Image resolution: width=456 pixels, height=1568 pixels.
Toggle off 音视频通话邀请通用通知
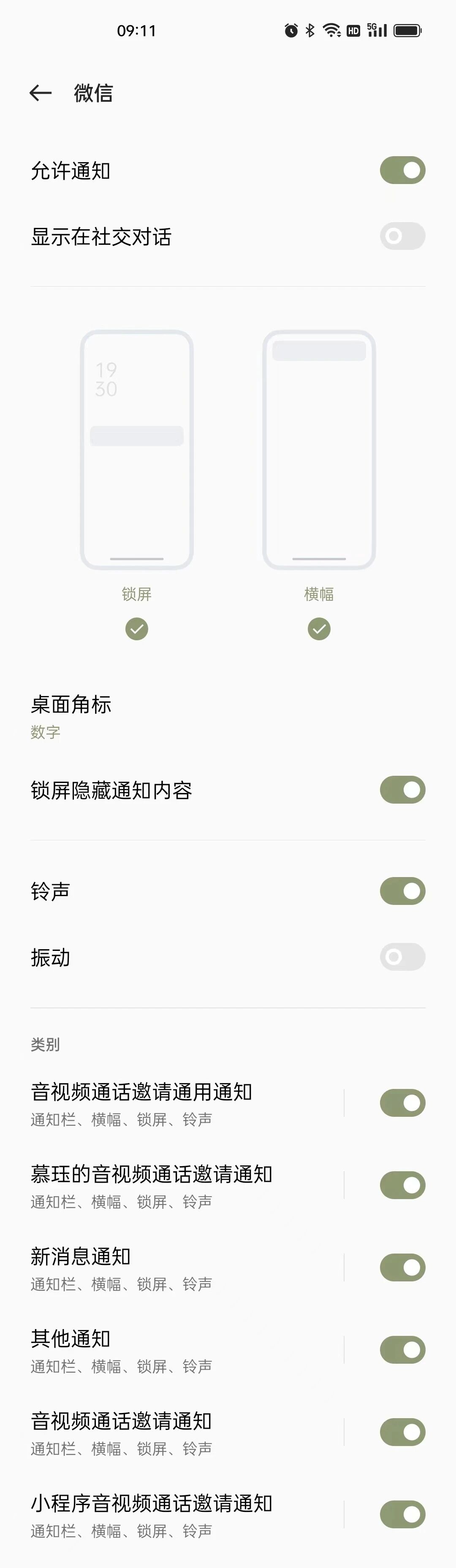pyautogui.click(x=402, y=1103)
